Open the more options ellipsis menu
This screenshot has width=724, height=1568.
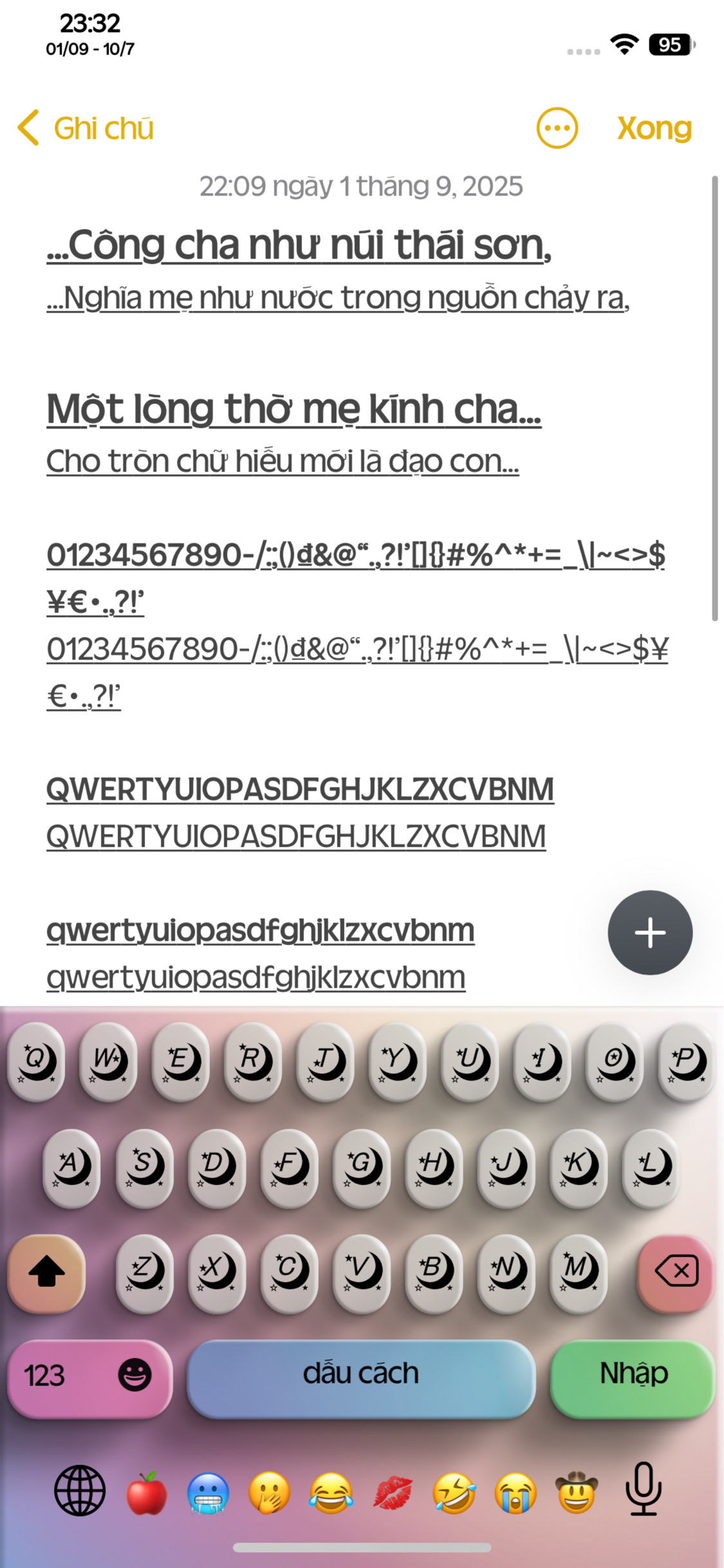tap(557, 128)
